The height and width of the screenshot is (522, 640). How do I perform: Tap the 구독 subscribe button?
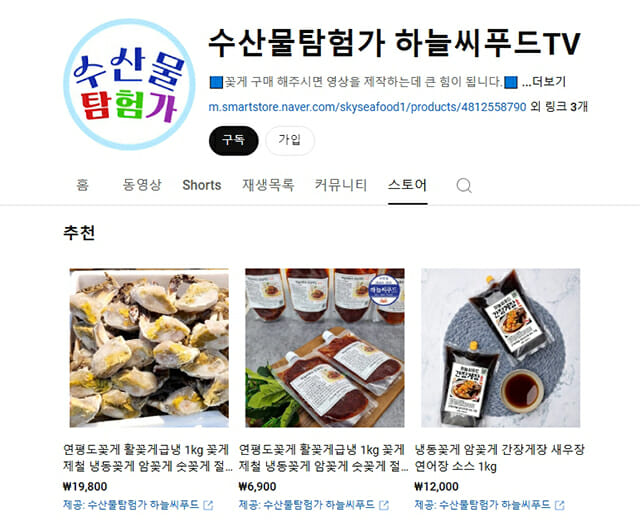[x=233, y=141]
